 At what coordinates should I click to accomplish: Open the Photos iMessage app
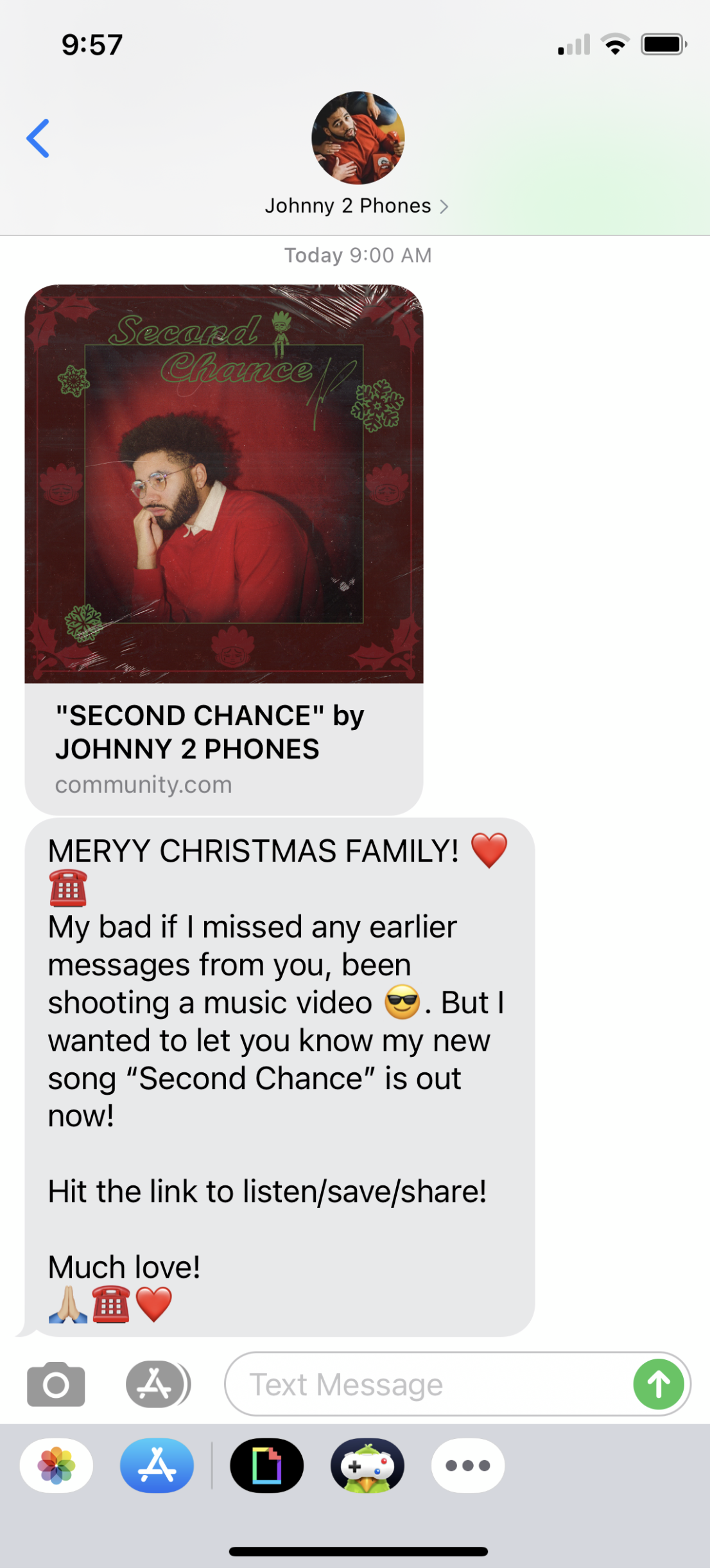(56, 1465)
